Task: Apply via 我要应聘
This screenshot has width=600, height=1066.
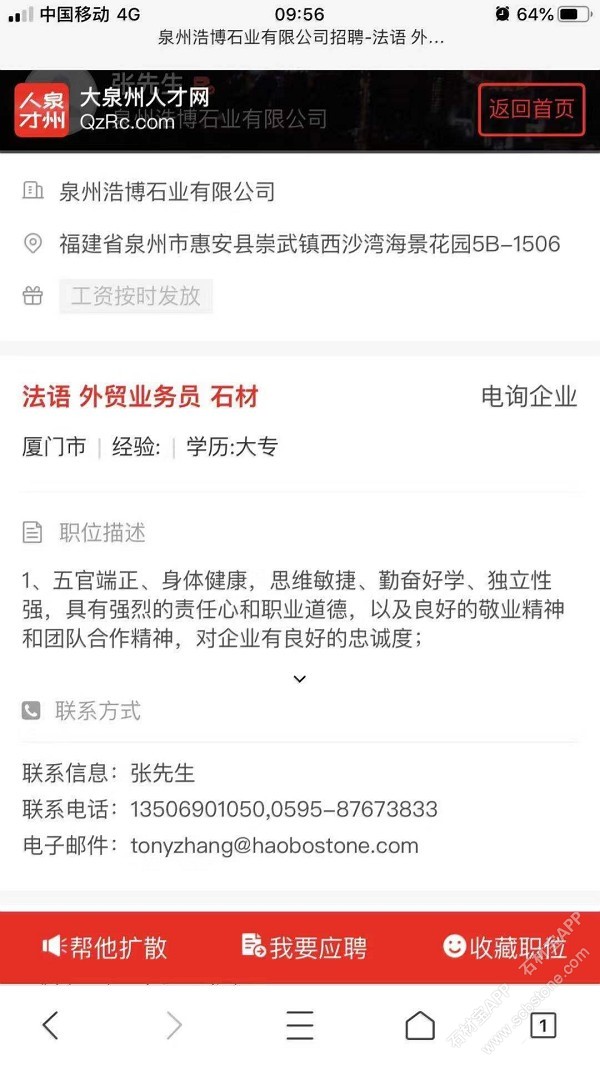Action: (x=304, y=947)
